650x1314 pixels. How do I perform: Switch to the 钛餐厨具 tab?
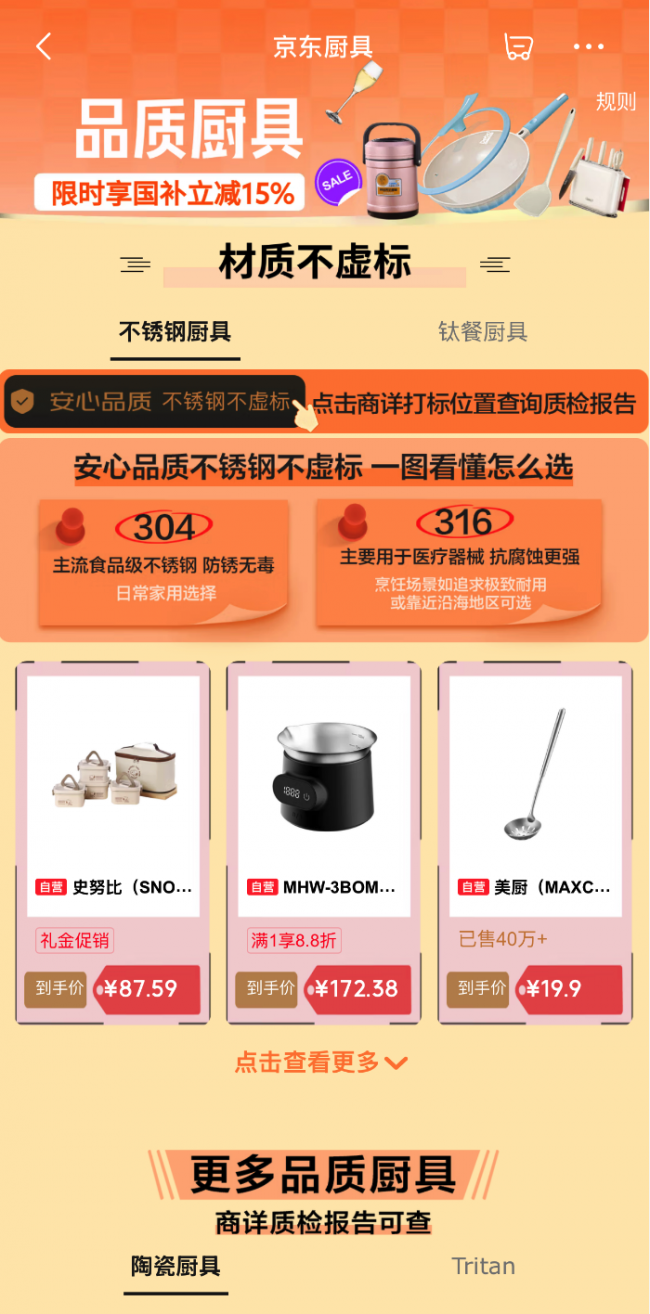(x=482, y=332)
